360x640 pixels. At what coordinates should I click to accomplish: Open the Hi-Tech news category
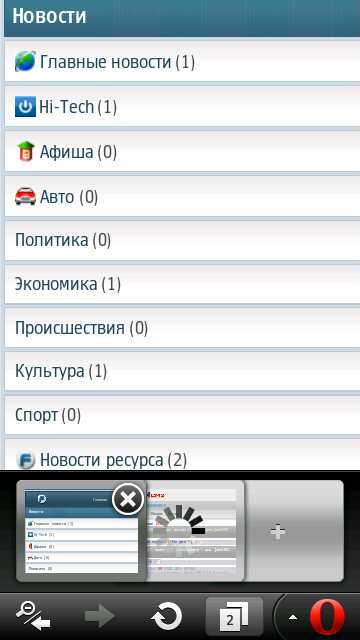(x=182, y=107)
